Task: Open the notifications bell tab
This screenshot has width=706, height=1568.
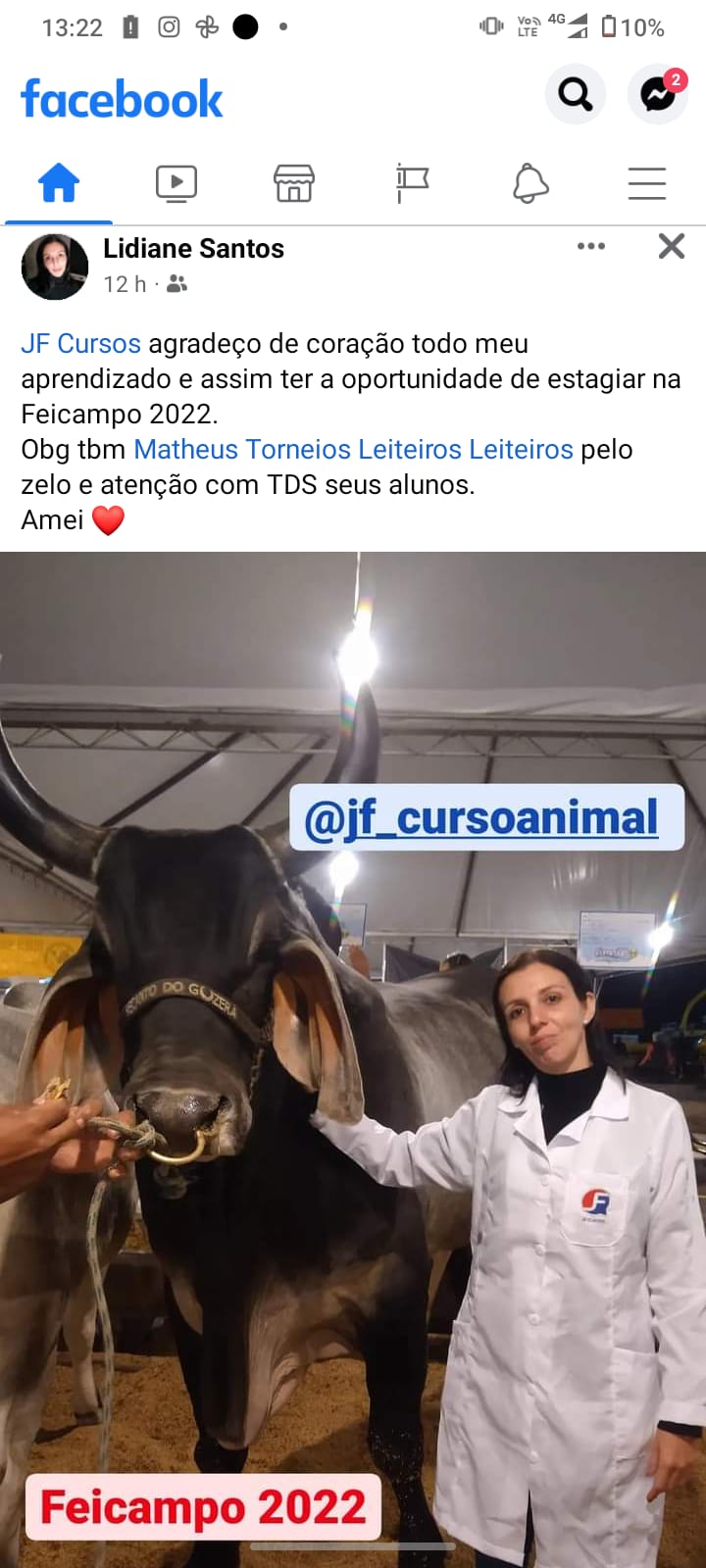Action: 530,183
